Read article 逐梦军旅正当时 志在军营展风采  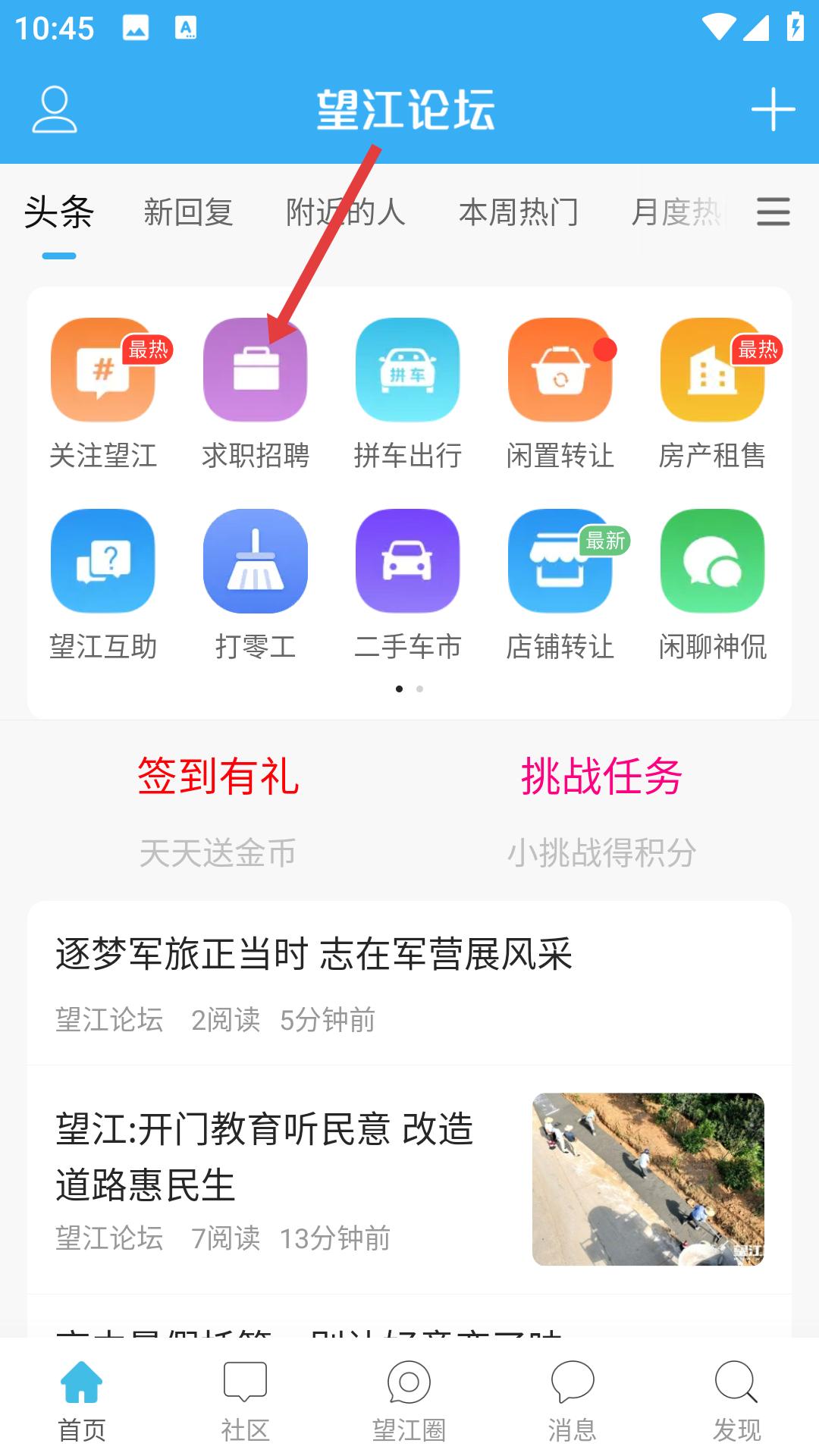[314, 955]
